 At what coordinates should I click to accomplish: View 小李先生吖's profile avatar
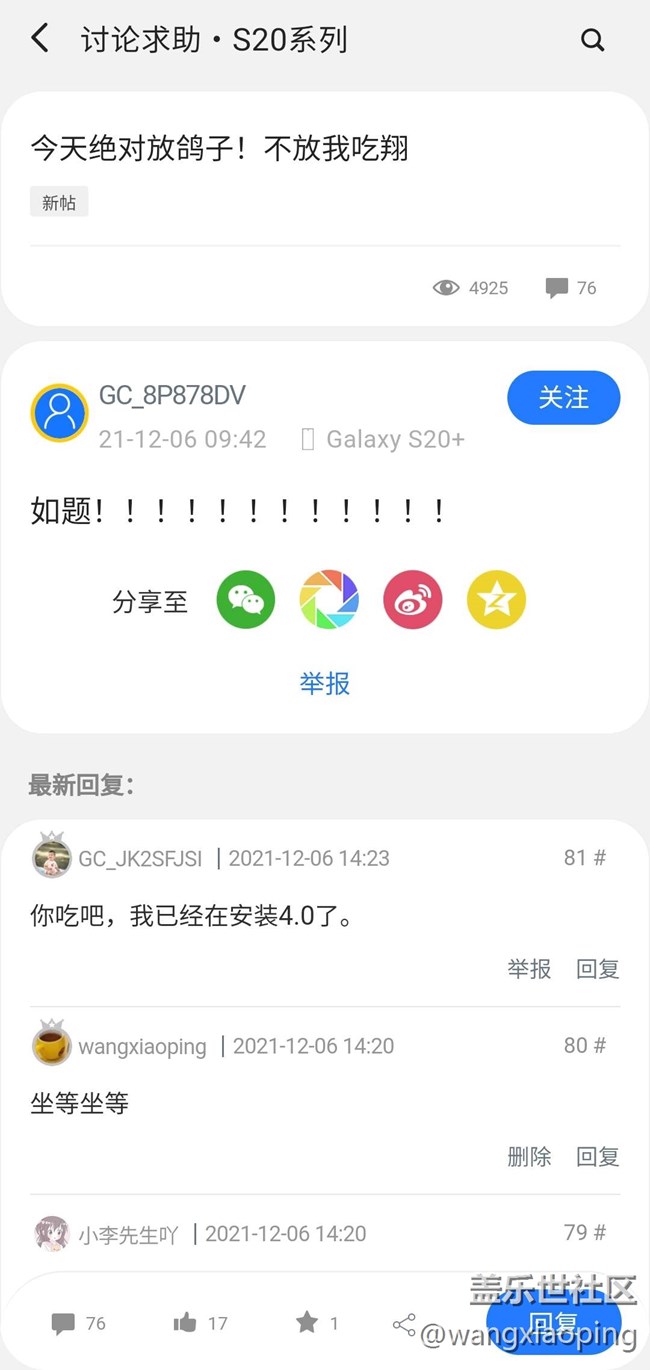click(52, 1234)
